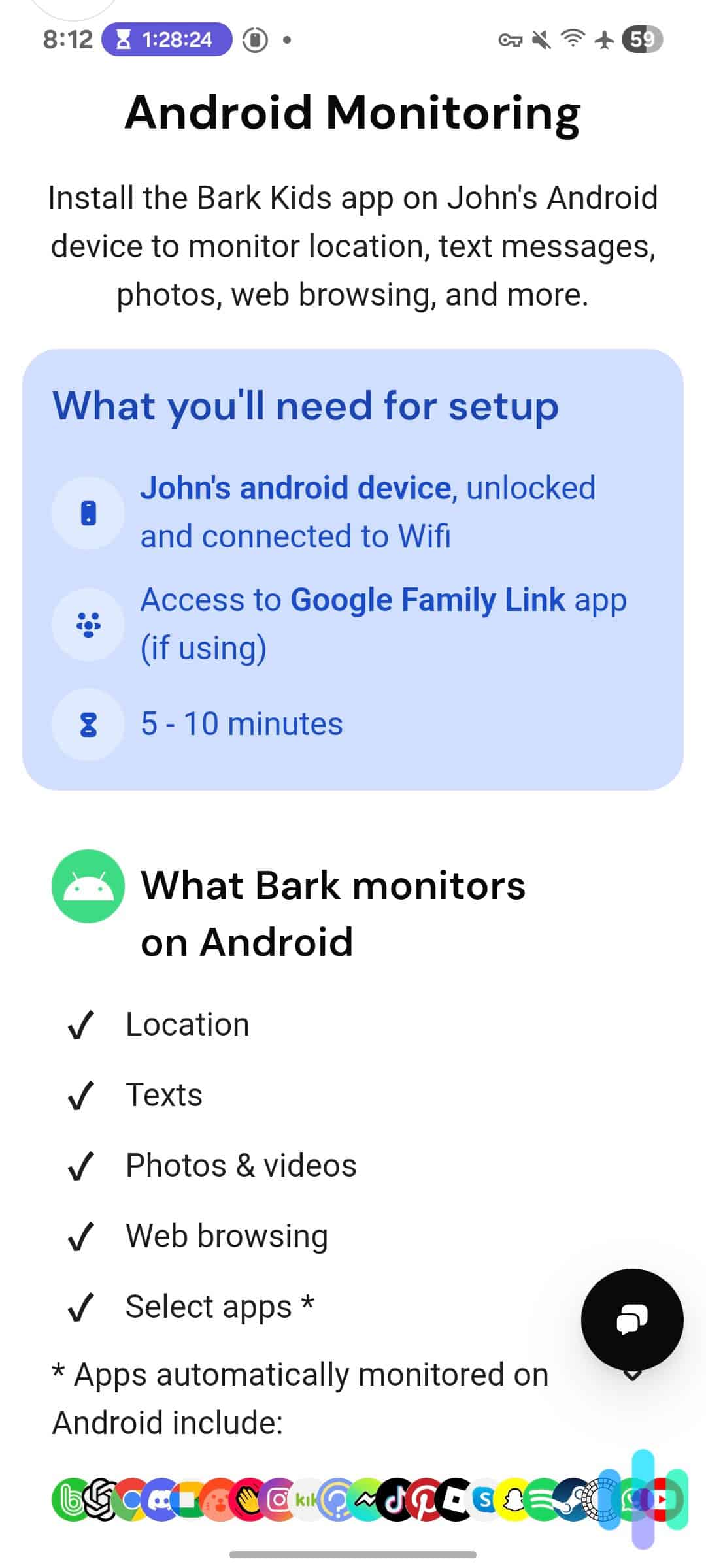Open the chat support bubble

click(631, 1320)
